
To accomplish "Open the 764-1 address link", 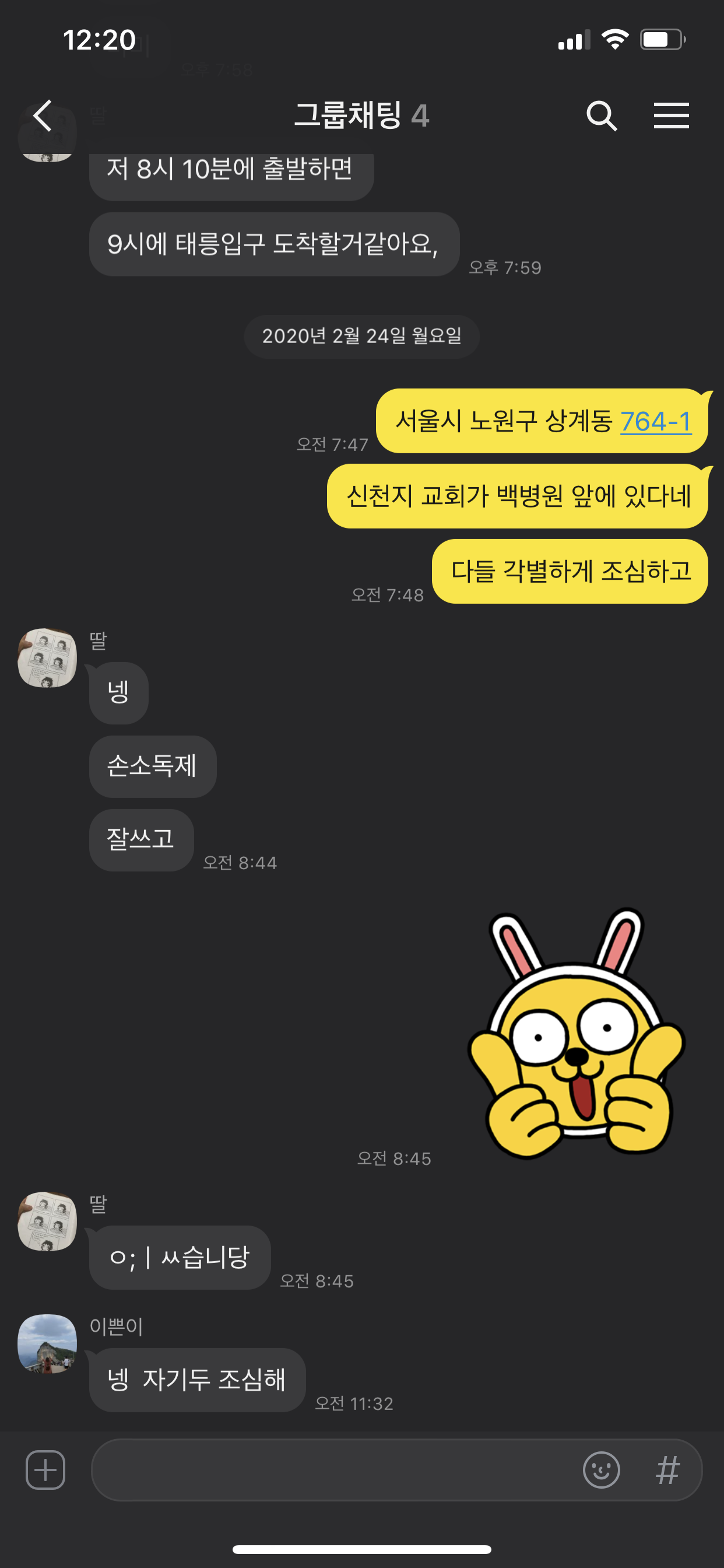I will (x=655, y=421).
